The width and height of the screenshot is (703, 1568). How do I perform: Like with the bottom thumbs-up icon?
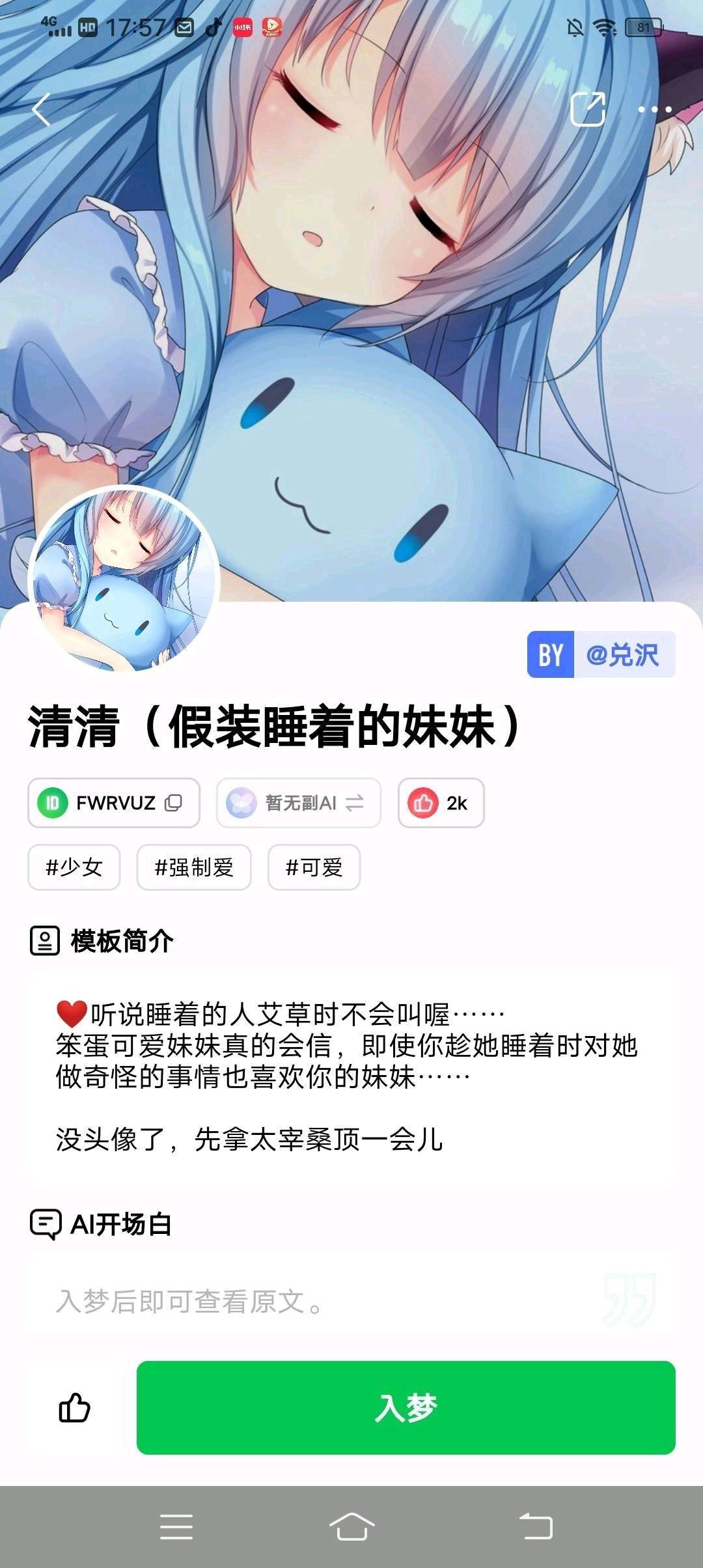(75, 1407)
